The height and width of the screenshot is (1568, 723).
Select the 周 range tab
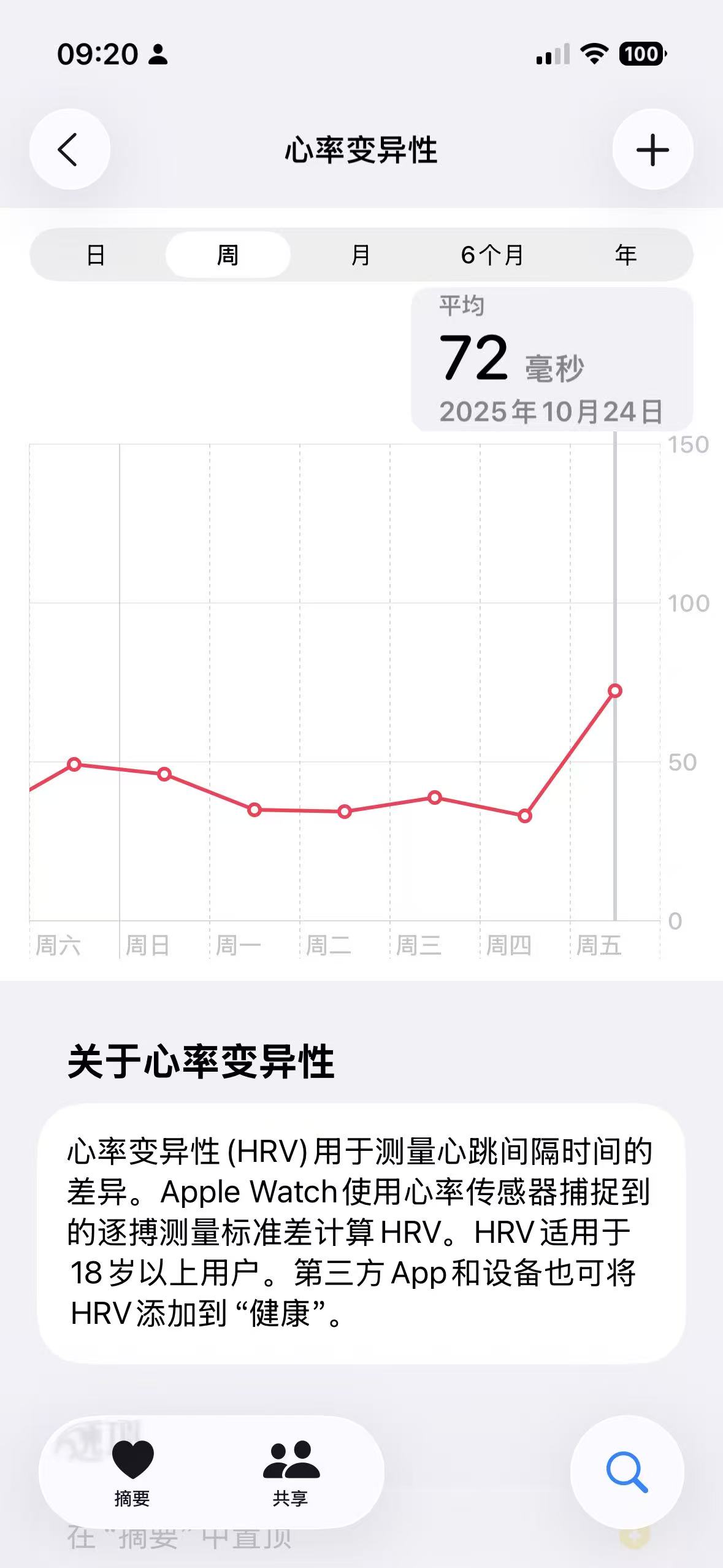tap(228, 255)
